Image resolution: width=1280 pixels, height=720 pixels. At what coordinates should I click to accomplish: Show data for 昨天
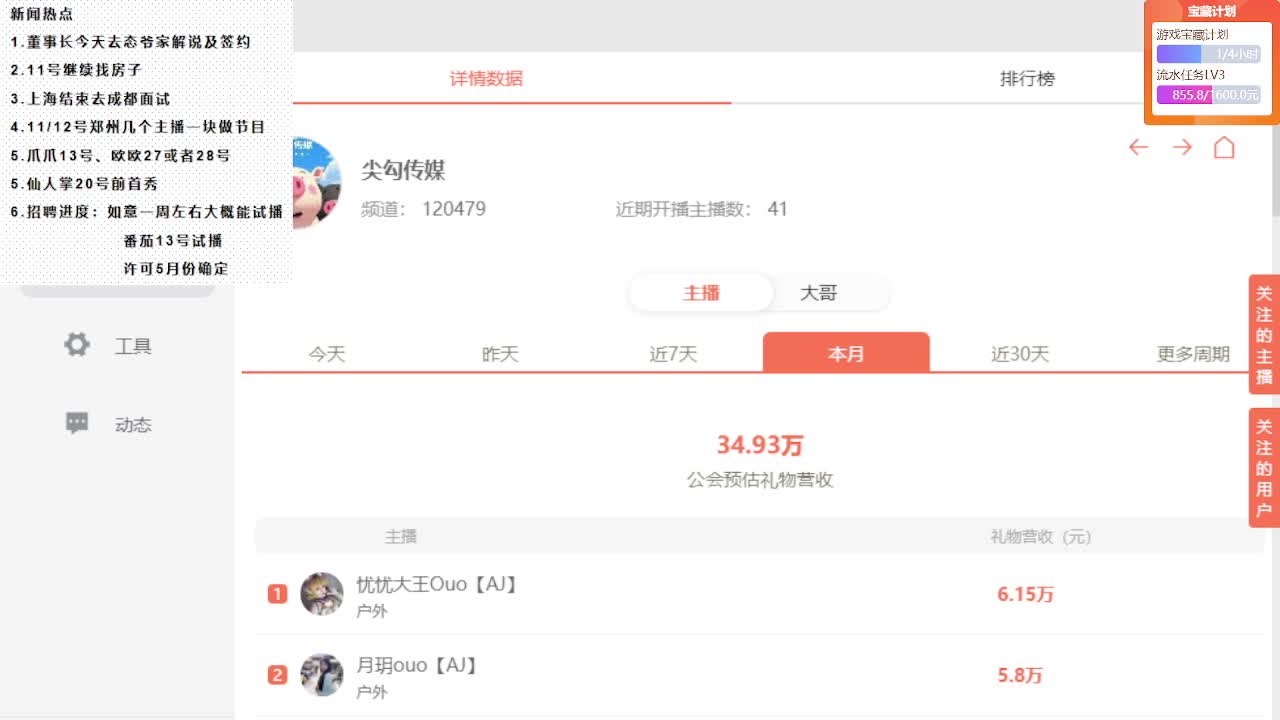point(500,354)
